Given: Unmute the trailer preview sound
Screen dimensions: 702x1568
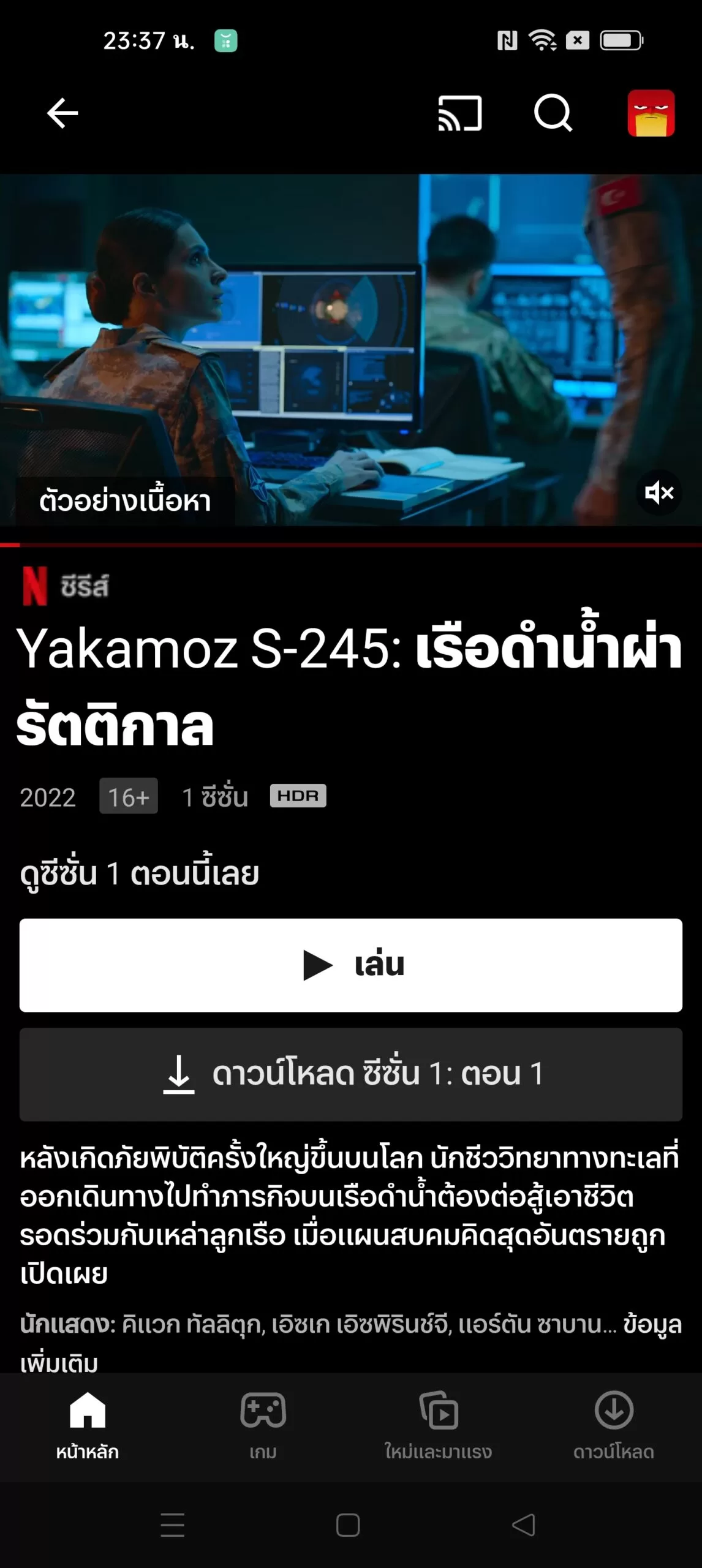Looking at the screenshot, I should coord(659,492).
